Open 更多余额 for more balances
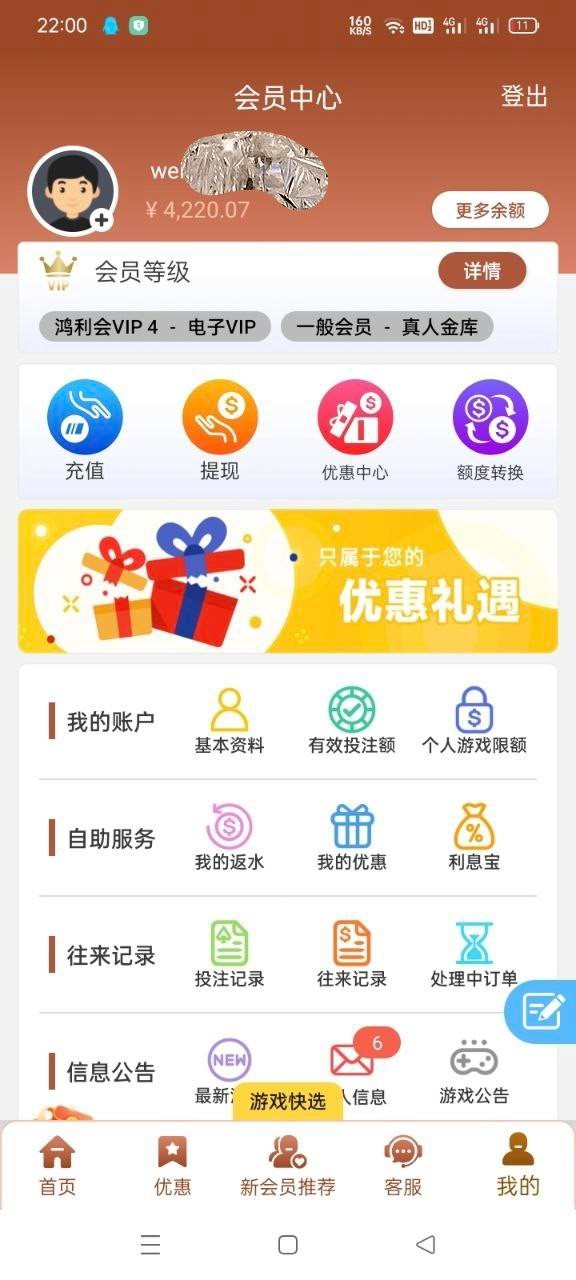 490,211
